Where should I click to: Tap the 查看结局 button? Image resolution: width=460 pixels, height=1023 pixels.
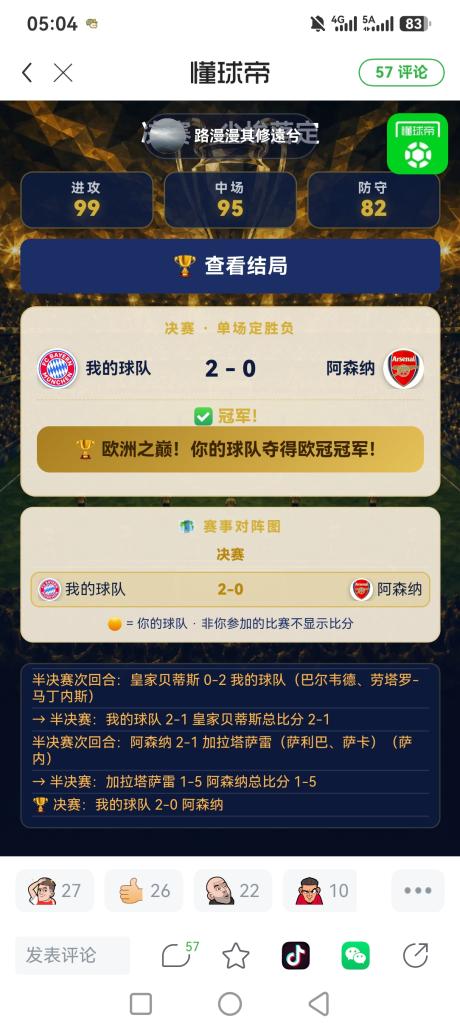[x=230, y=266]
